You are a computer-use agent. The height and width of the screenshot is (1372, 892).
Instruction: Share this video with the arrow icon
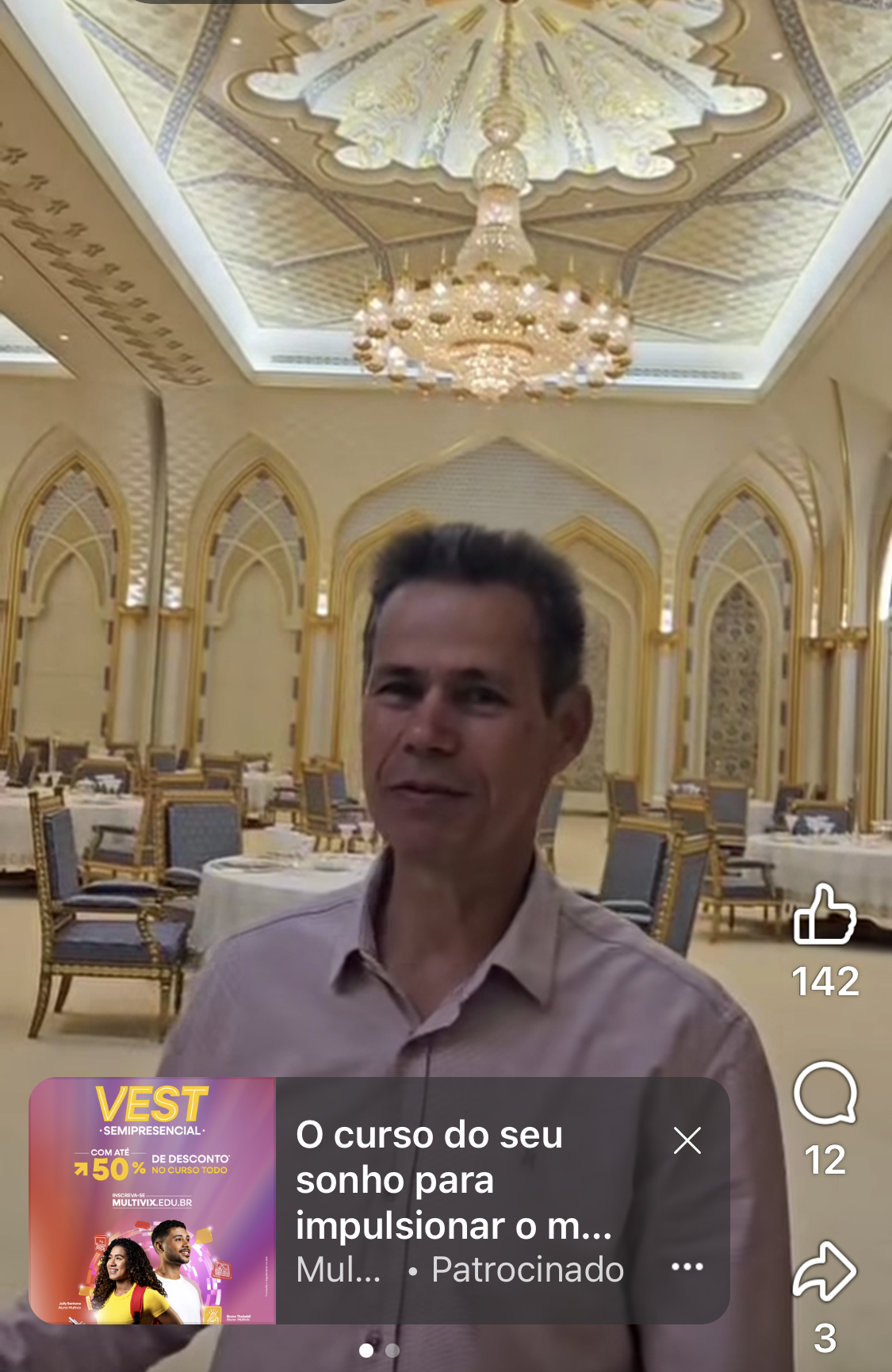pyautogui.click(x=825, y=1270)
